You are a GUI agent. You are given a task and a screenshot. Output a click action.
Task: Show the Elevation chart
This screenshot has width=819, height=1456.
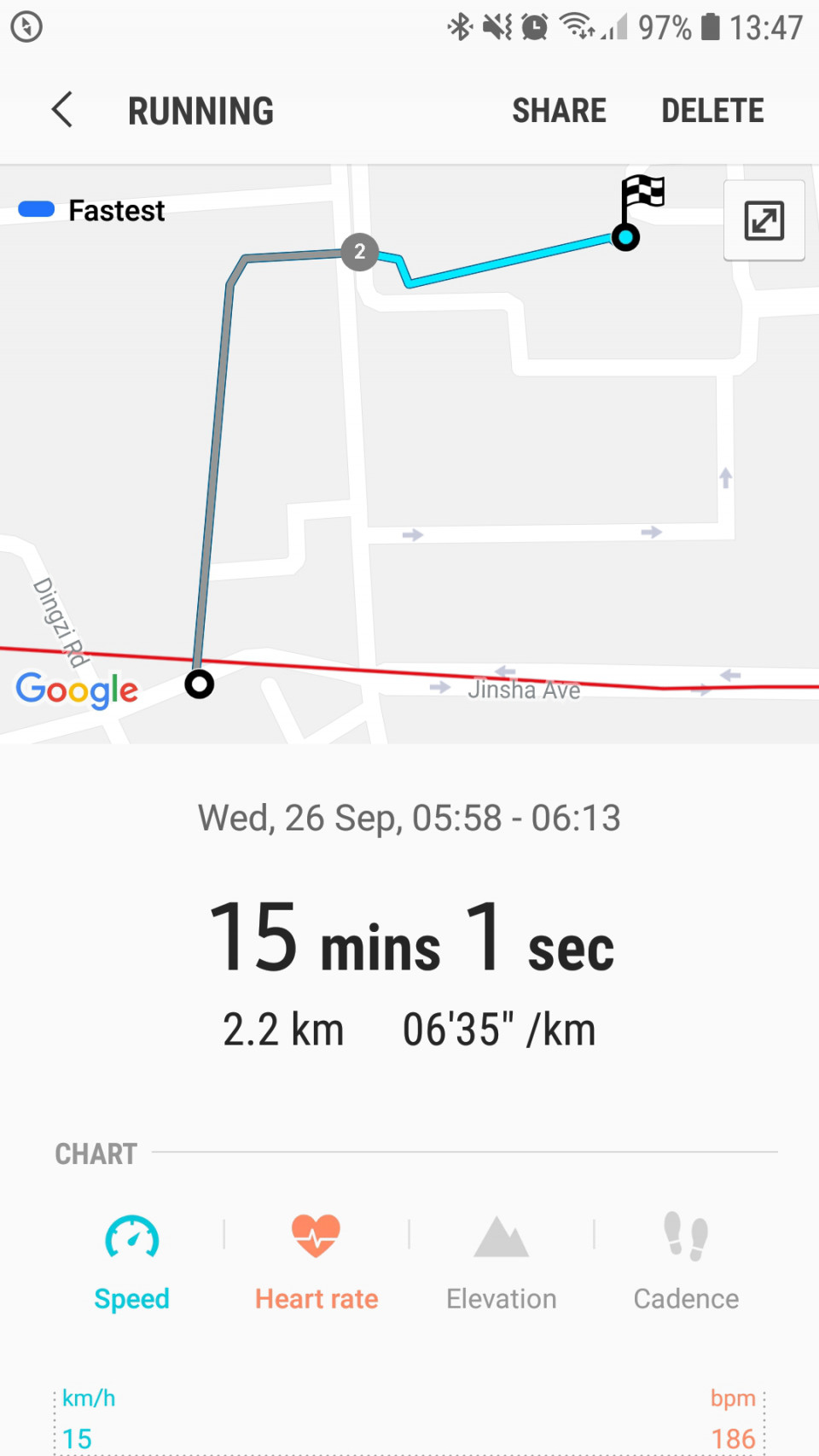tap(502, 1261)
